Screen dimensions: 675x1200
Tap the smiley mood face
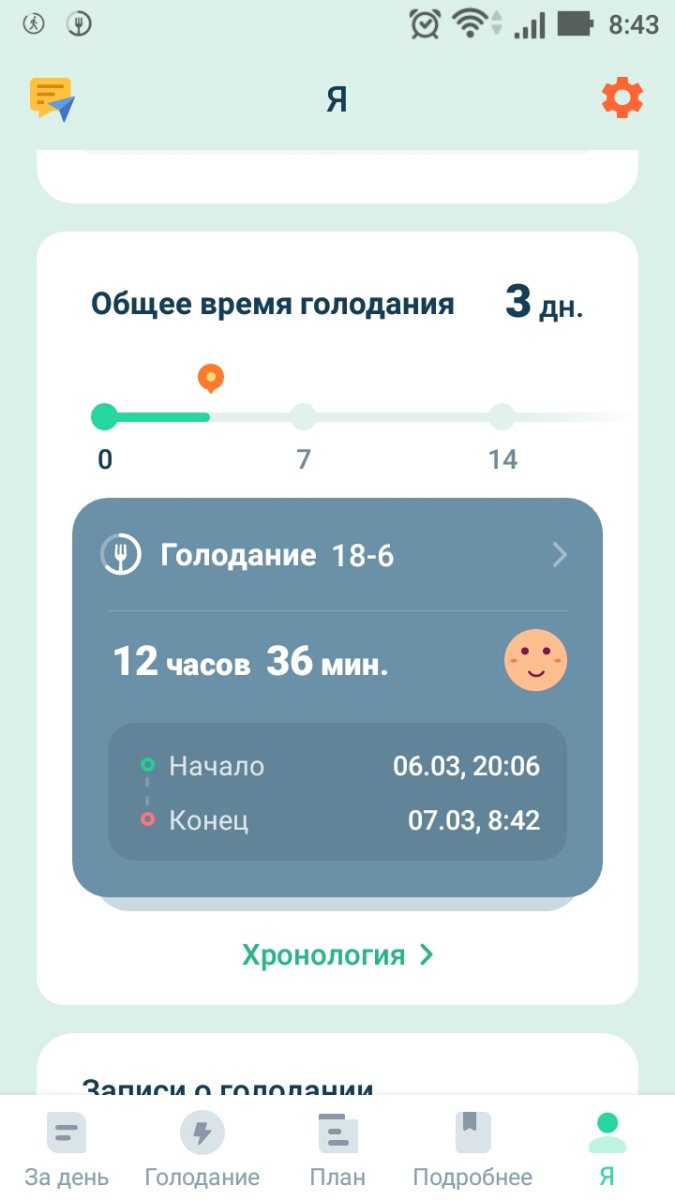[x=535, y=661]
